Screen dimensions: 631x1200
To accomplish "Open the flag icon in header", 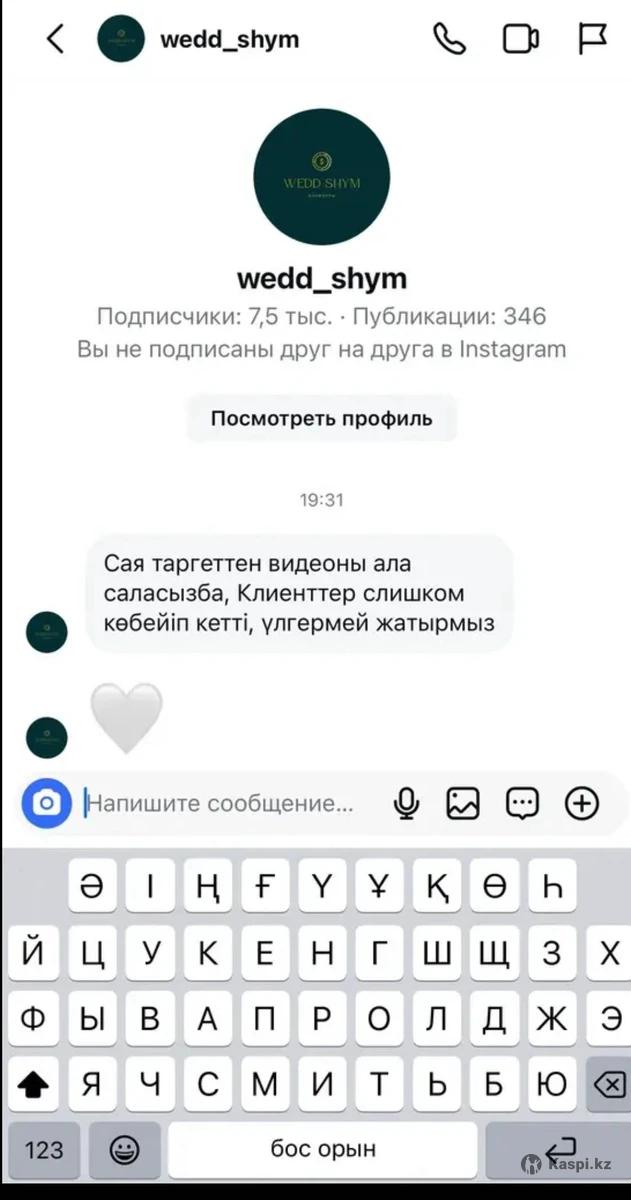I will pos(592,39).
